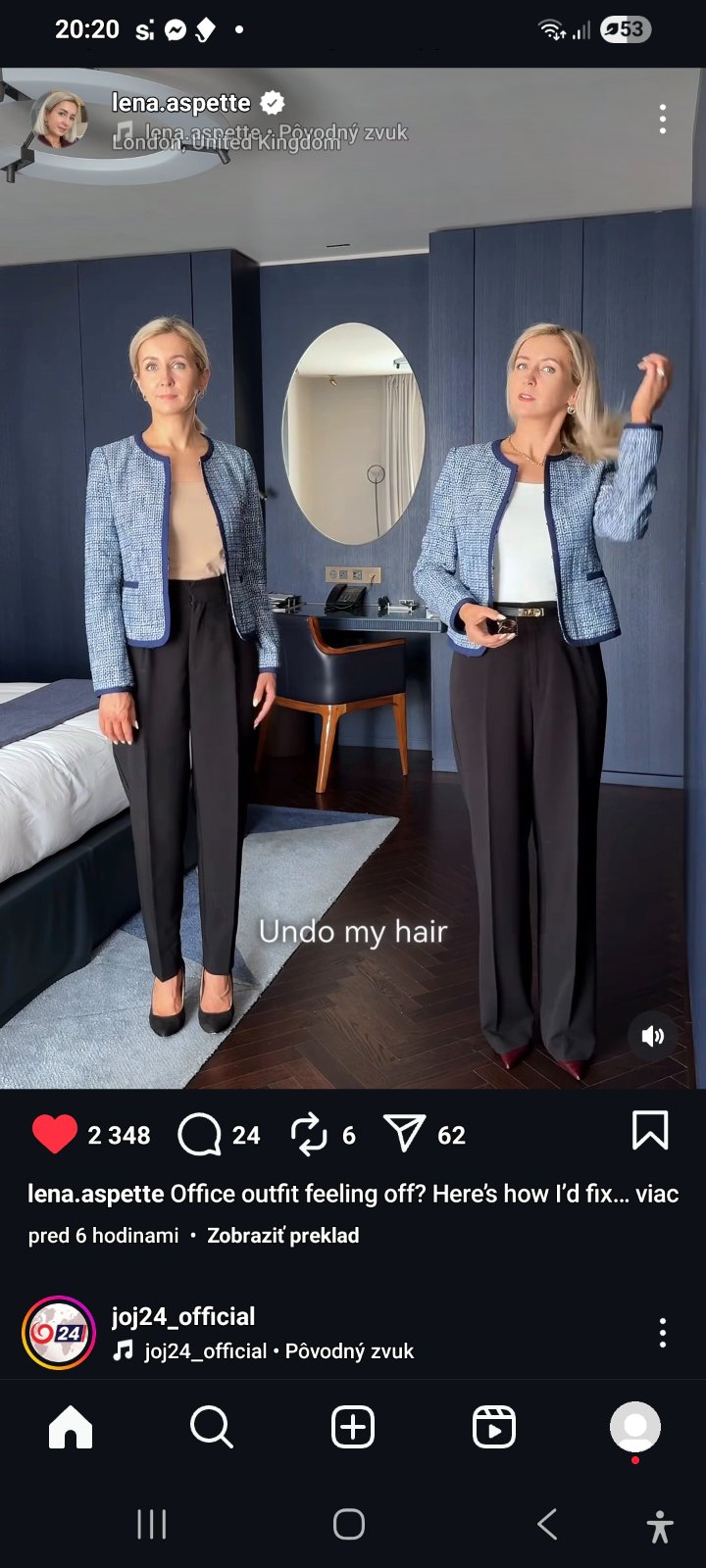Open the lena.aspette username link

click(x=180, y=103)
